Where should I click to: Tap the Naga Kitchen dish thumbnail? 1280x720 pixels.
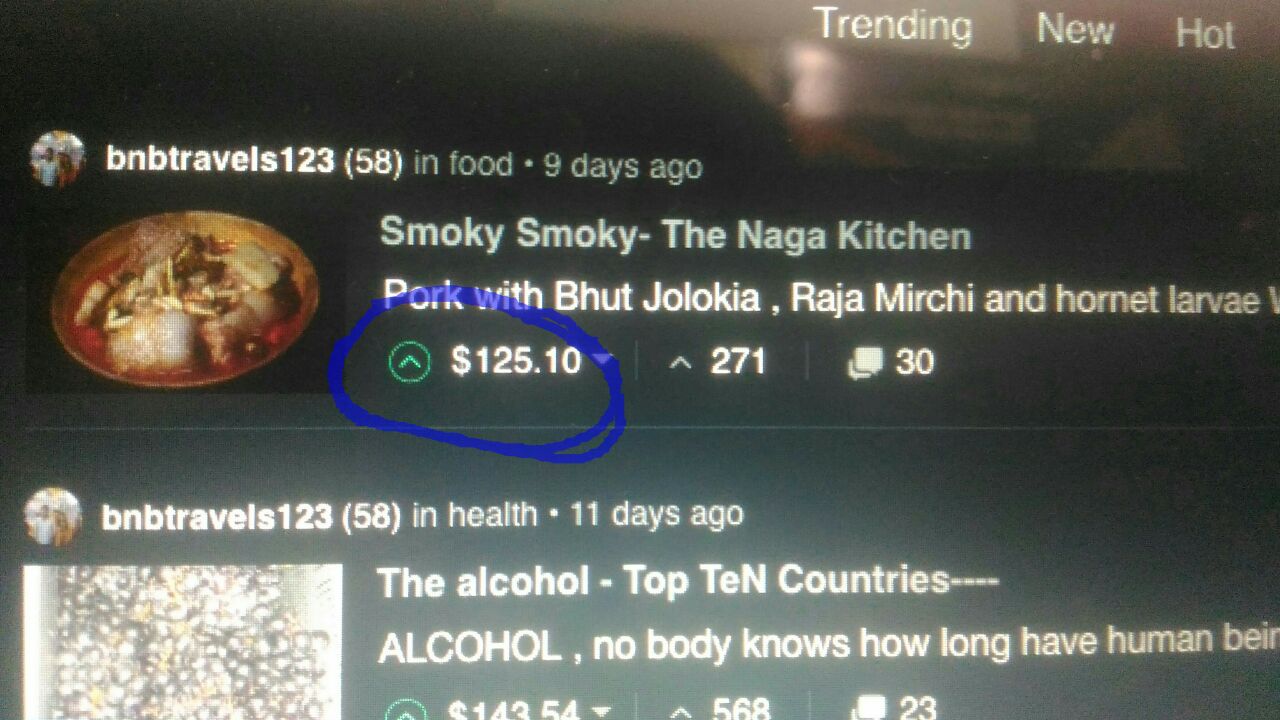coord(185,298)
